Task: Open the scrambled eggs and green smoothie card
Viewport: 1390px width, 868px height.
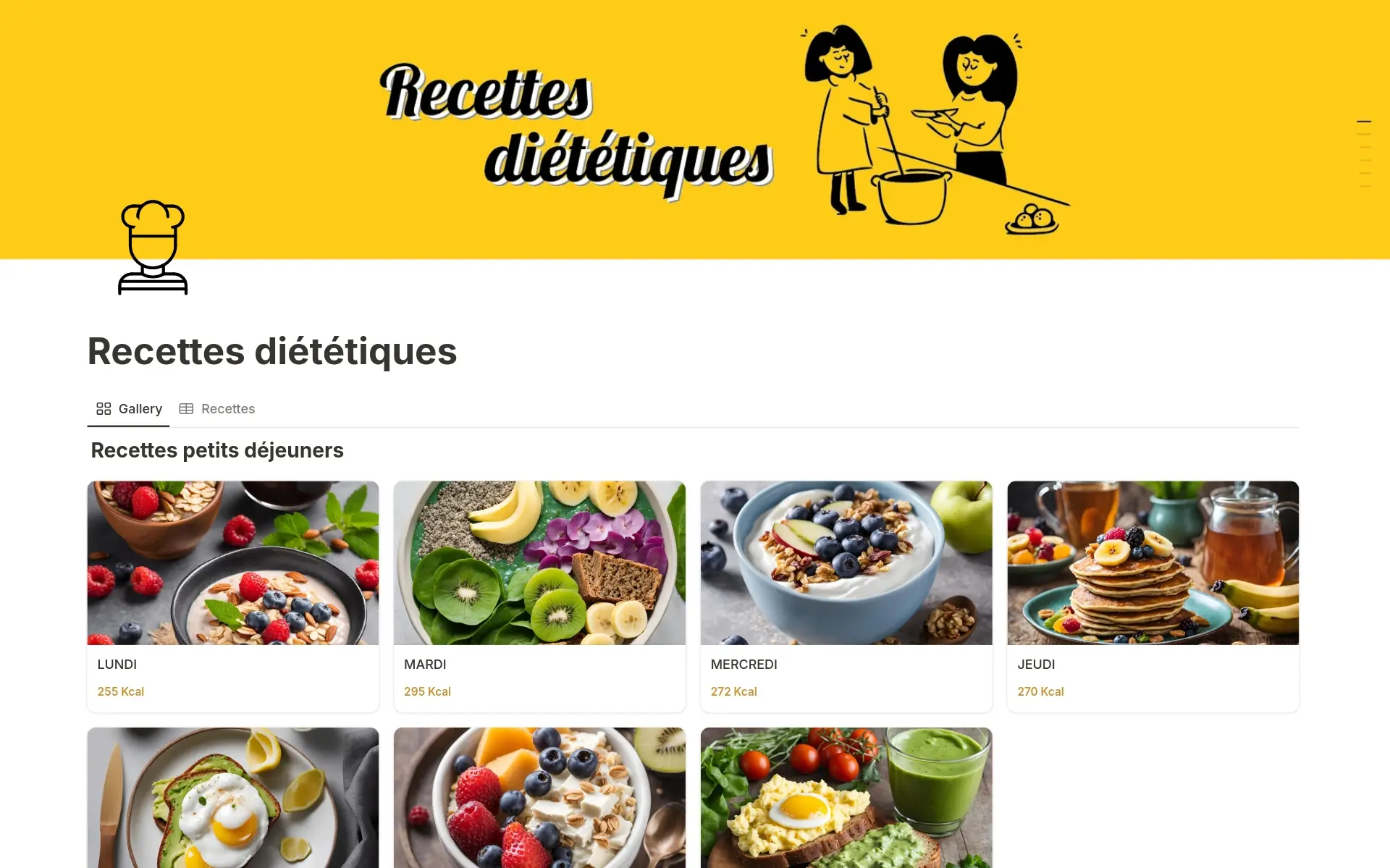Action: (846, 796)
